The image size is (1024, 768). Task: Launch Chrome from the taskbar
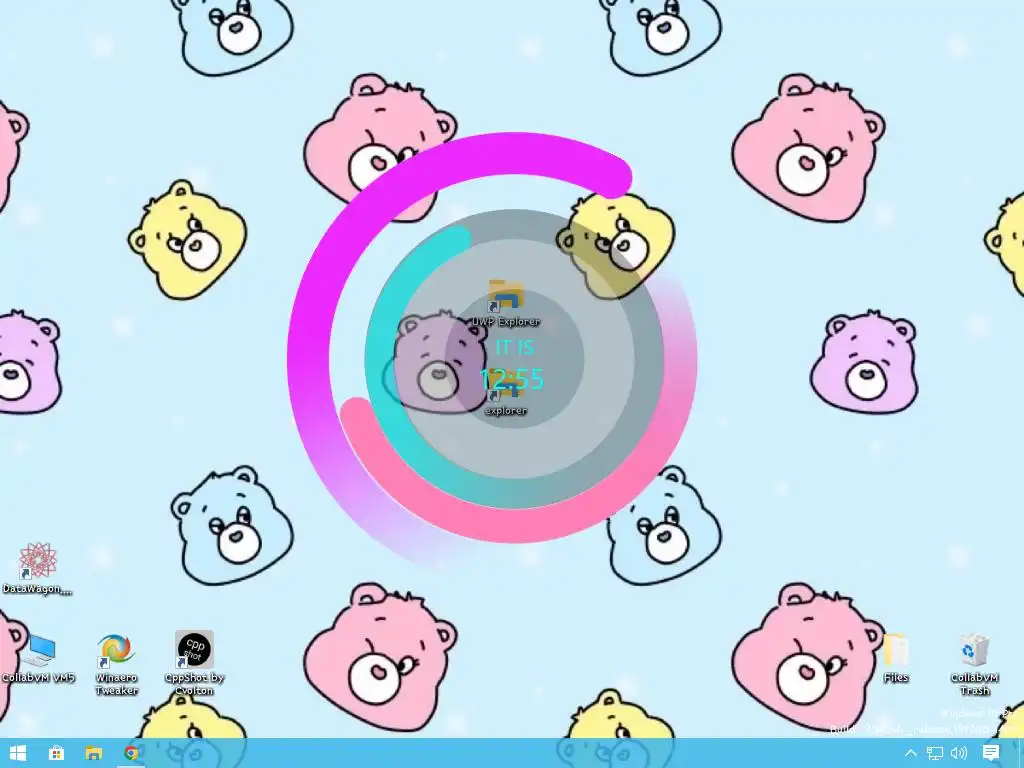point(131,753)
